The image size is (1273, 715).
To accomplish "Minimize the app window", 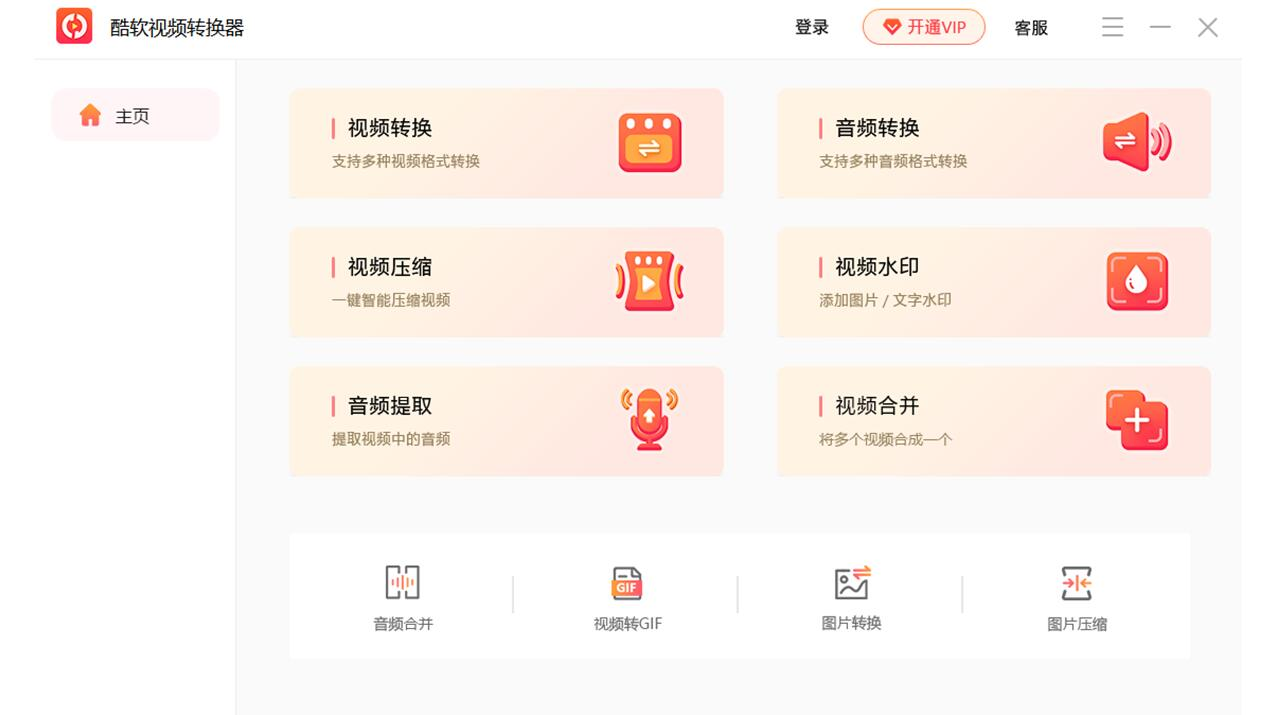I will click(x=1160, y=28).
